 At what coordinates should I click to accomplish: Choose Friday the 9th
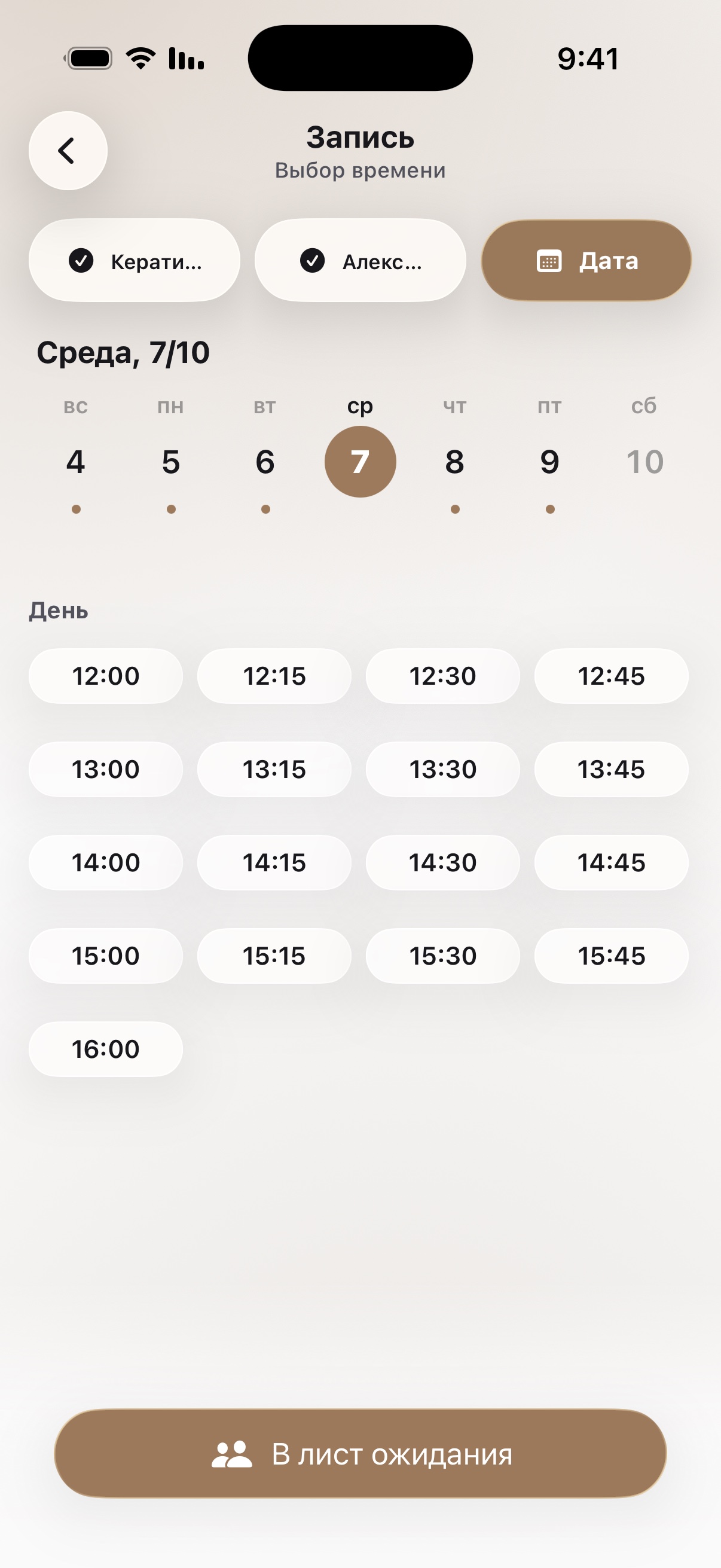point(550,462)
